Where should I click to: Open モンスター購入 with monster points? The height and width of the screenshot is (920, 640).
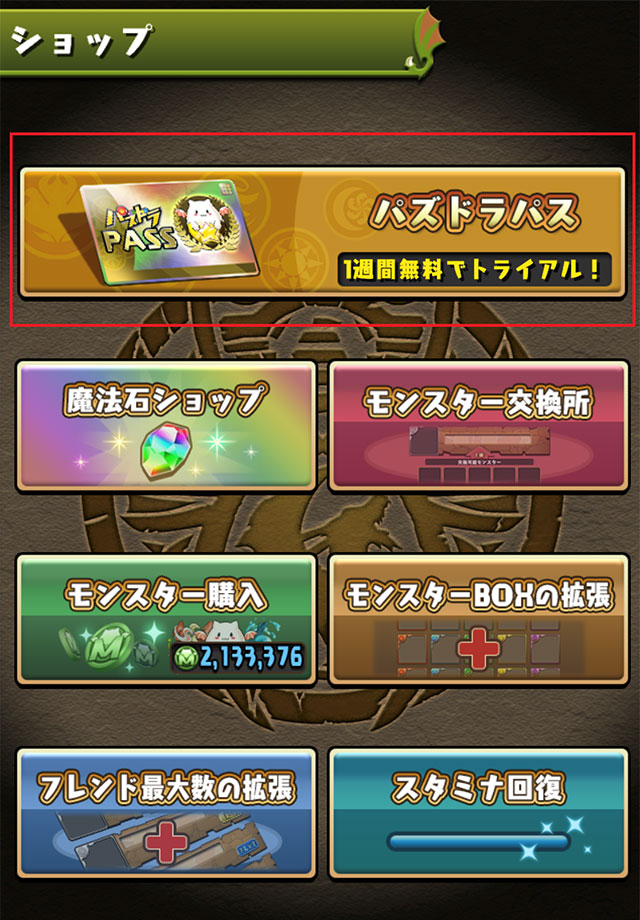point(166,620)
